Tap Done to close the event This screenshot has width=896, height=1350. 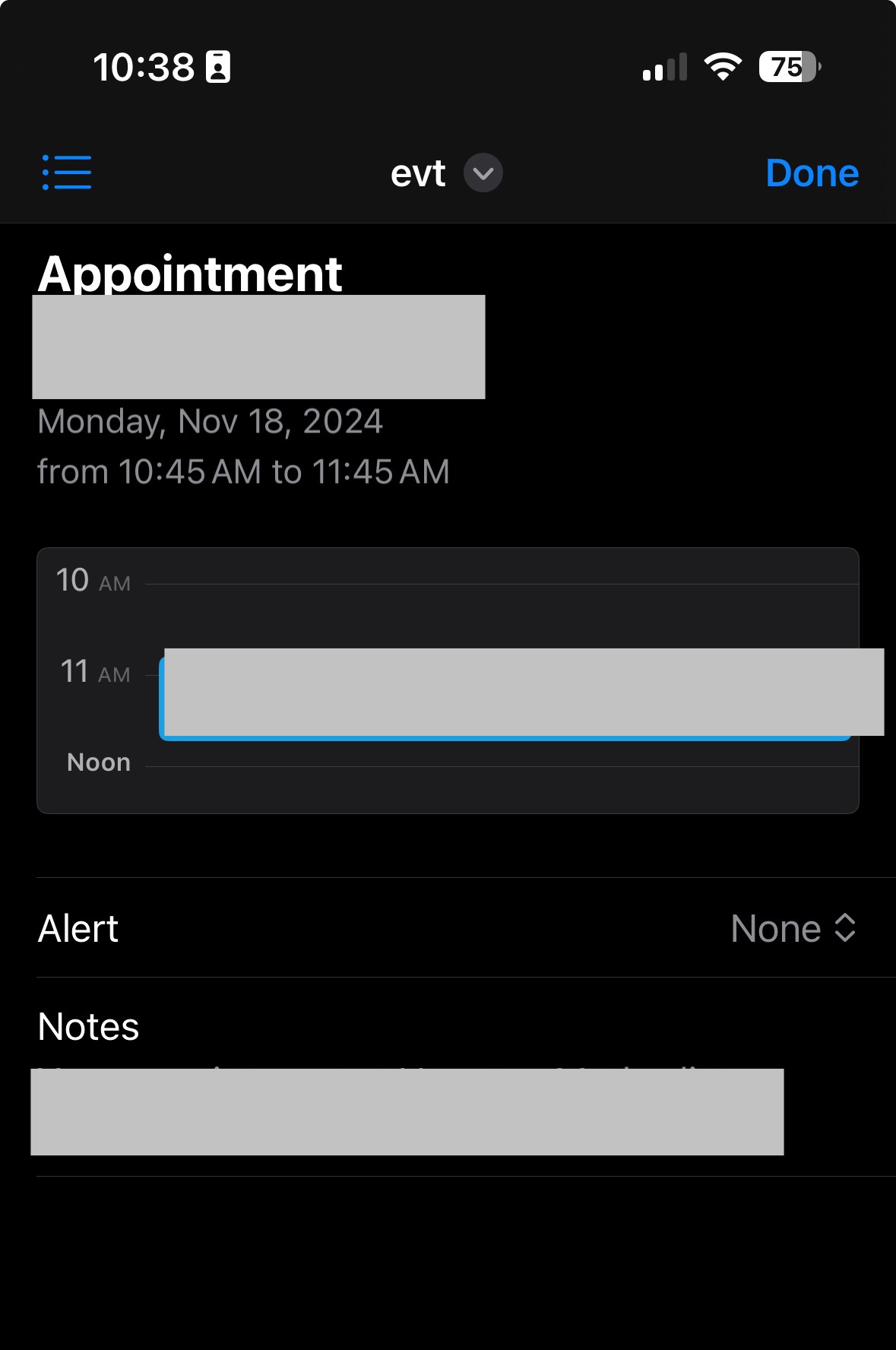coord(812,173)
